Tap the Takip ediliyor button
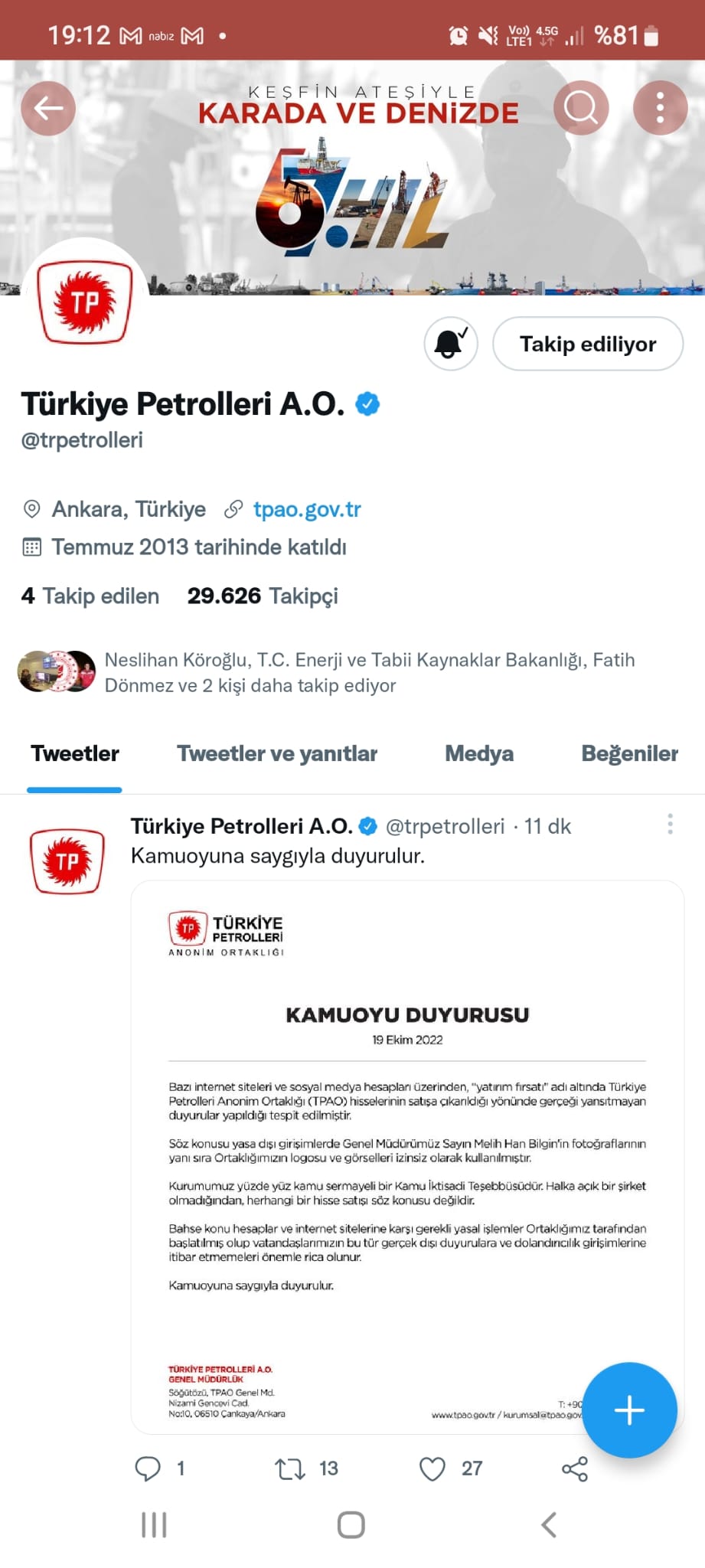 point(587,344)
